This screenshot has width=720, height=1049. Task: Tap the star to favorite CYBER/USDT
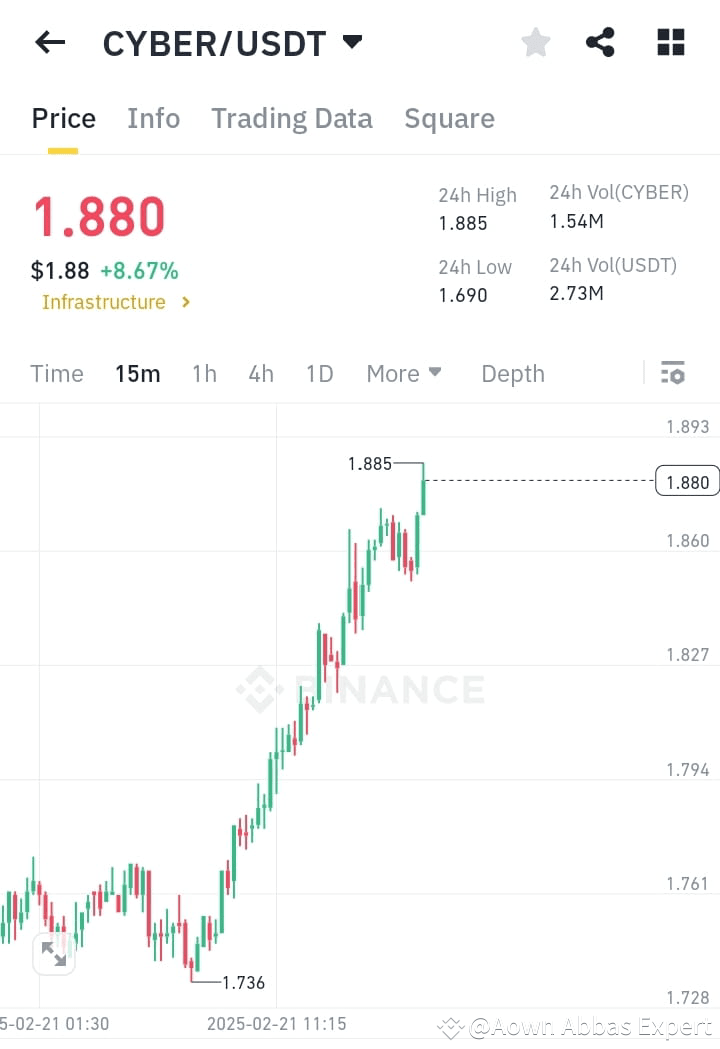535,42
